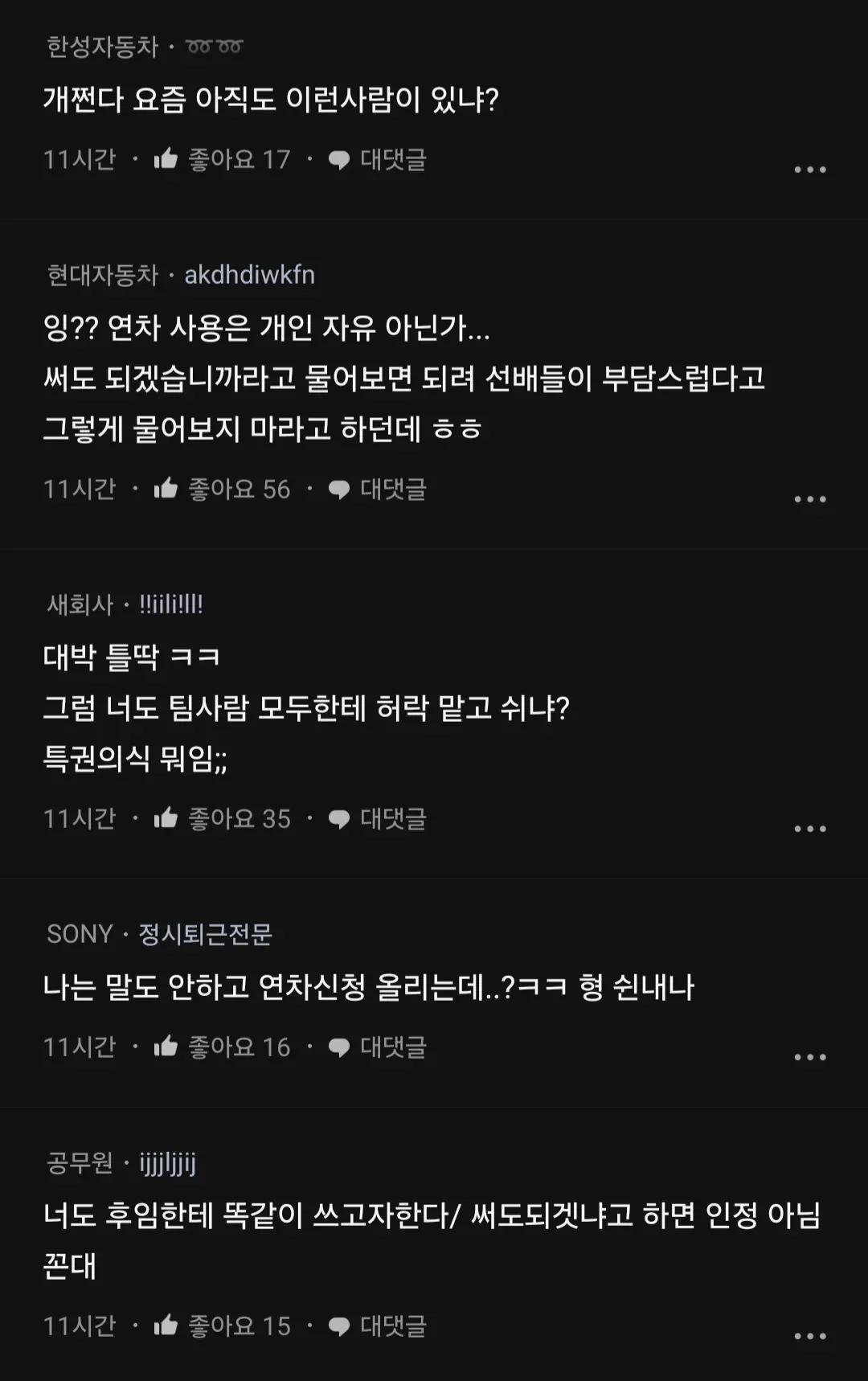
Task: Like the 공무원 comment with 15 likes
Action: tap(166, 1326)
